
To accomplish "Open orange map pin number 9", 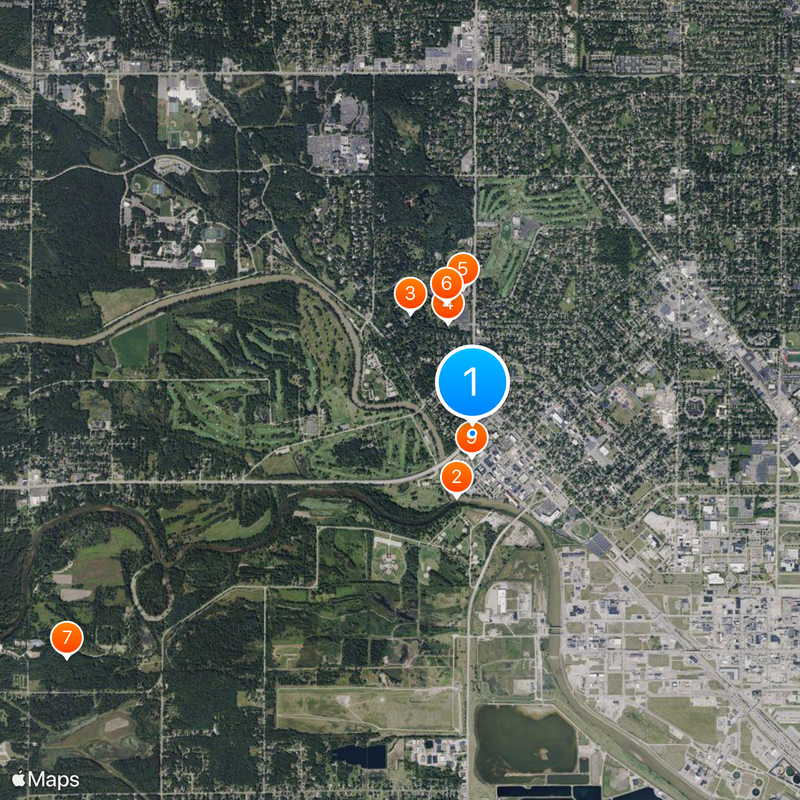I will tap(472, 437).
